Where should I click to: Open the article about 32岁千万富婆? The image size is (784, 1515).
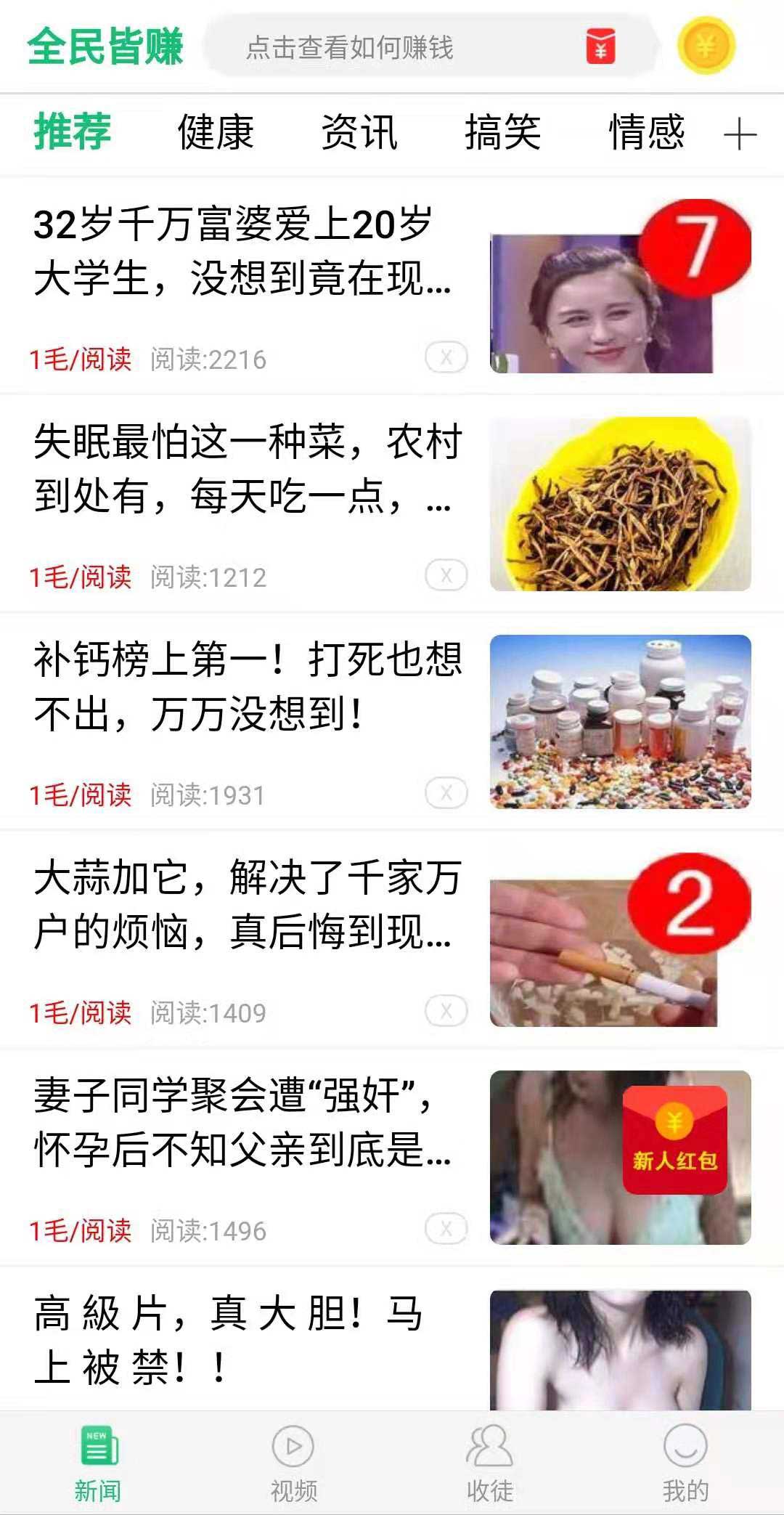click(392, 286)
